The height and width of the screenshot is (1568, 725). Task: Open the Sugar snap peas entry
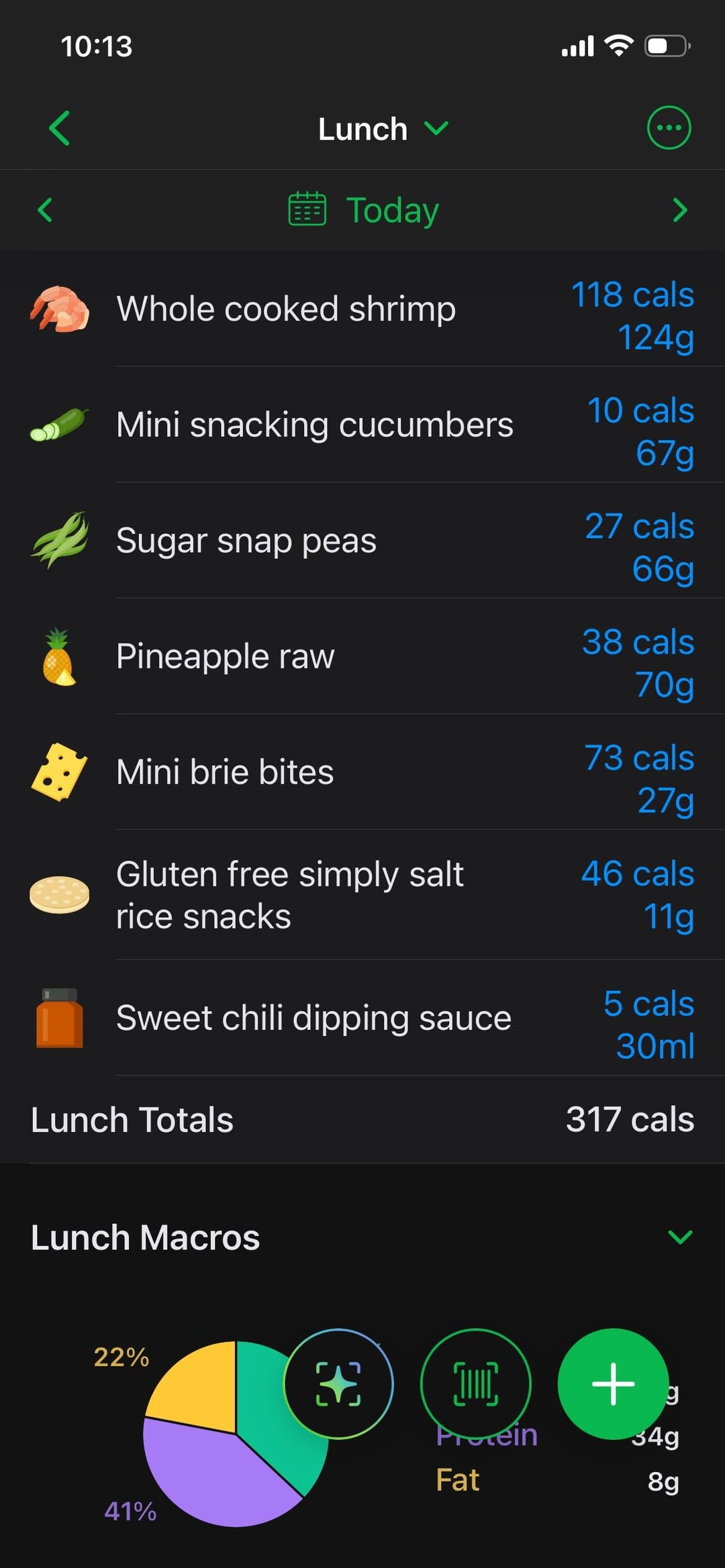coord(362,541)
